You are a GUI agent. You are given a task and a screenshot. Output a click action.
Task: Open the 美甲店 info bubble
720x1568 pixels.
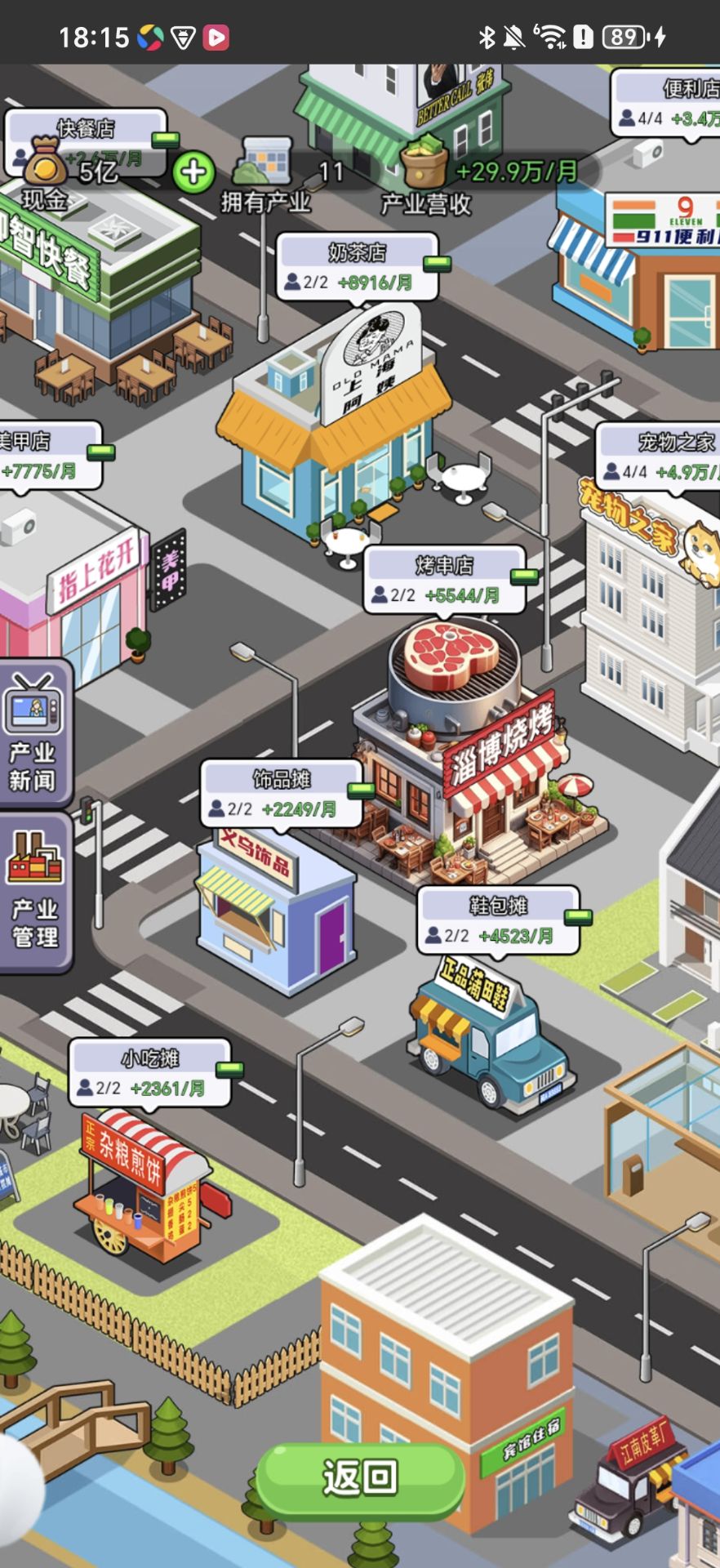point(45,456)
